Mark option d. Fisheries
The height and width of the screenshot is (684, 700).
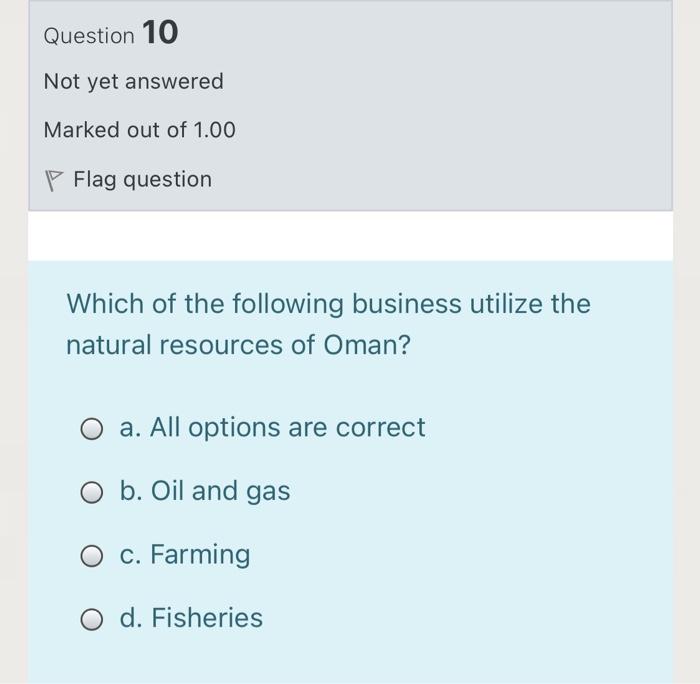click(92, 619)
